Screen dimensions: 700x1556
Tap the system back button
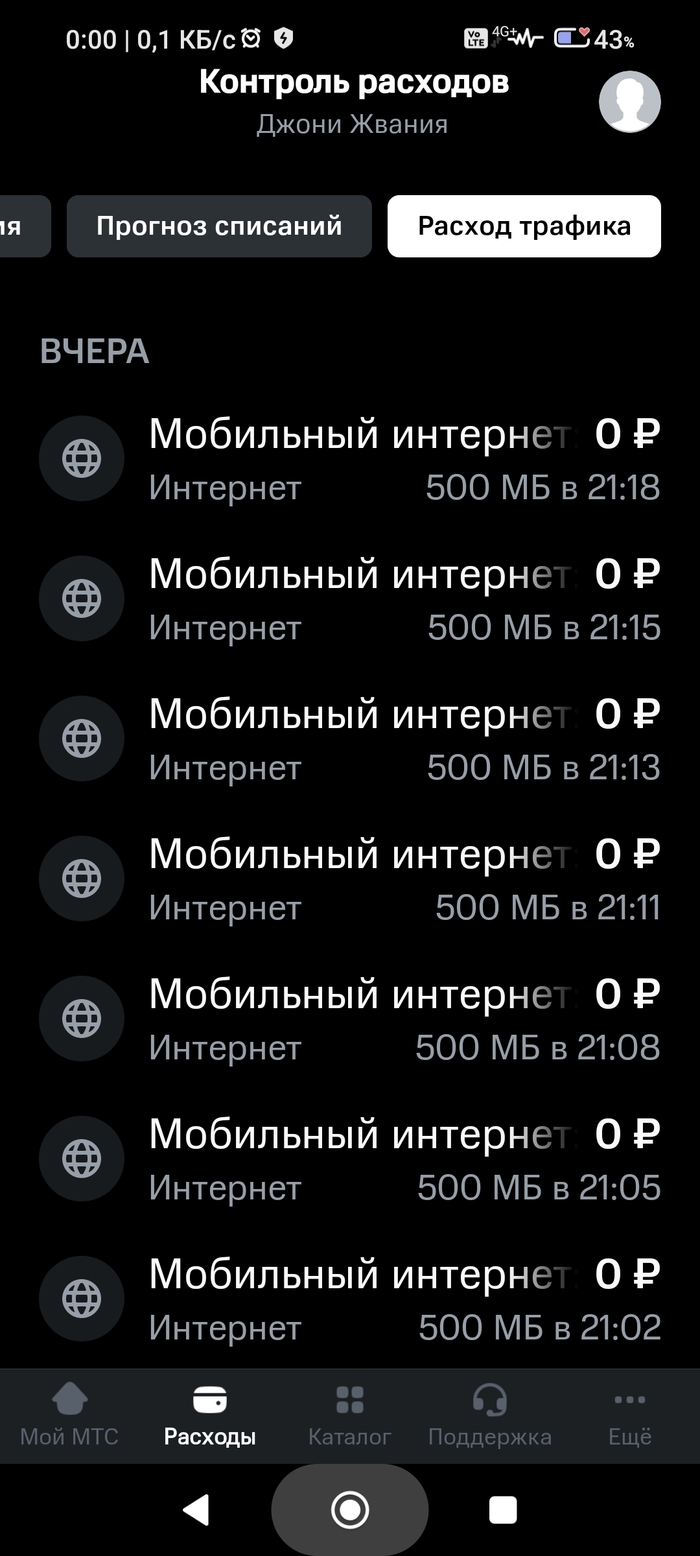tap(197, 1509)
